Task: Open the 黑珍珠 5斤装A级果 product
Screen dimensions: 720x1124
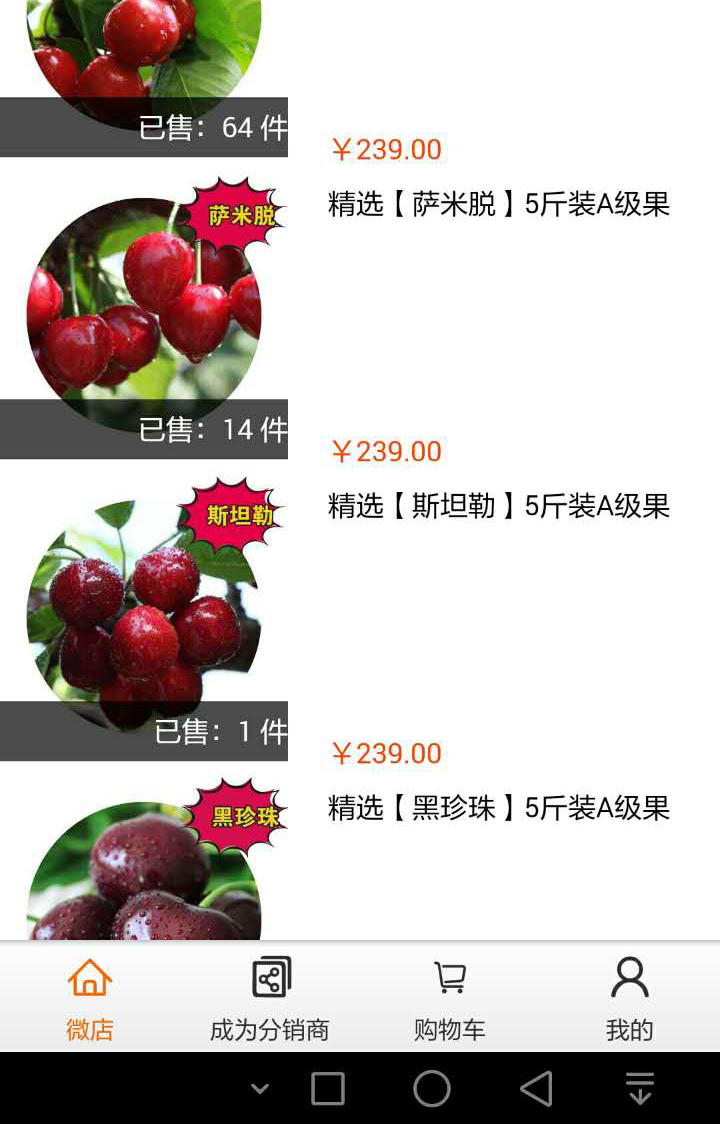Action: pyautogui.click(x=498, y=808)
